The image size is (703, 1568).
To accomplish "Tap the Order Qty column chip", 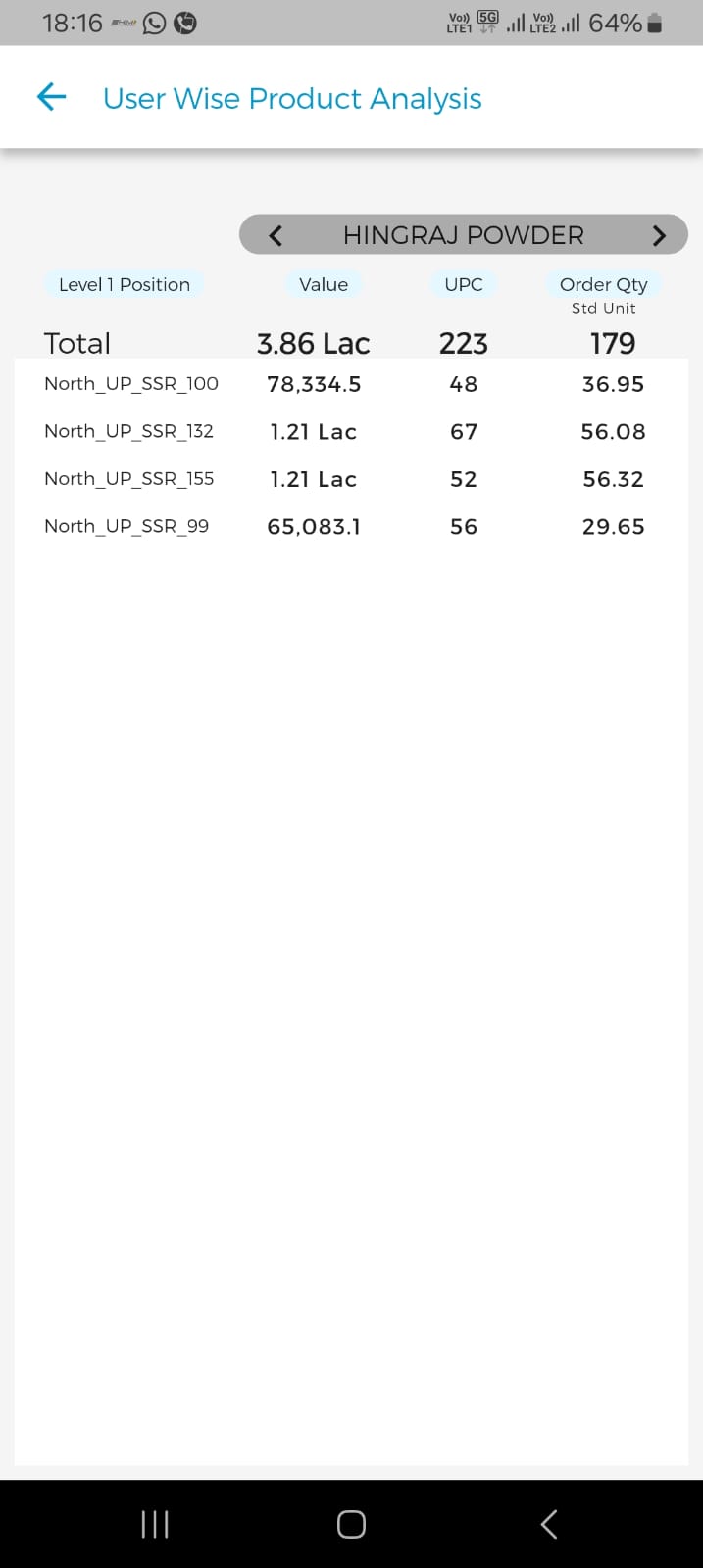I will (x=604, y=284).
